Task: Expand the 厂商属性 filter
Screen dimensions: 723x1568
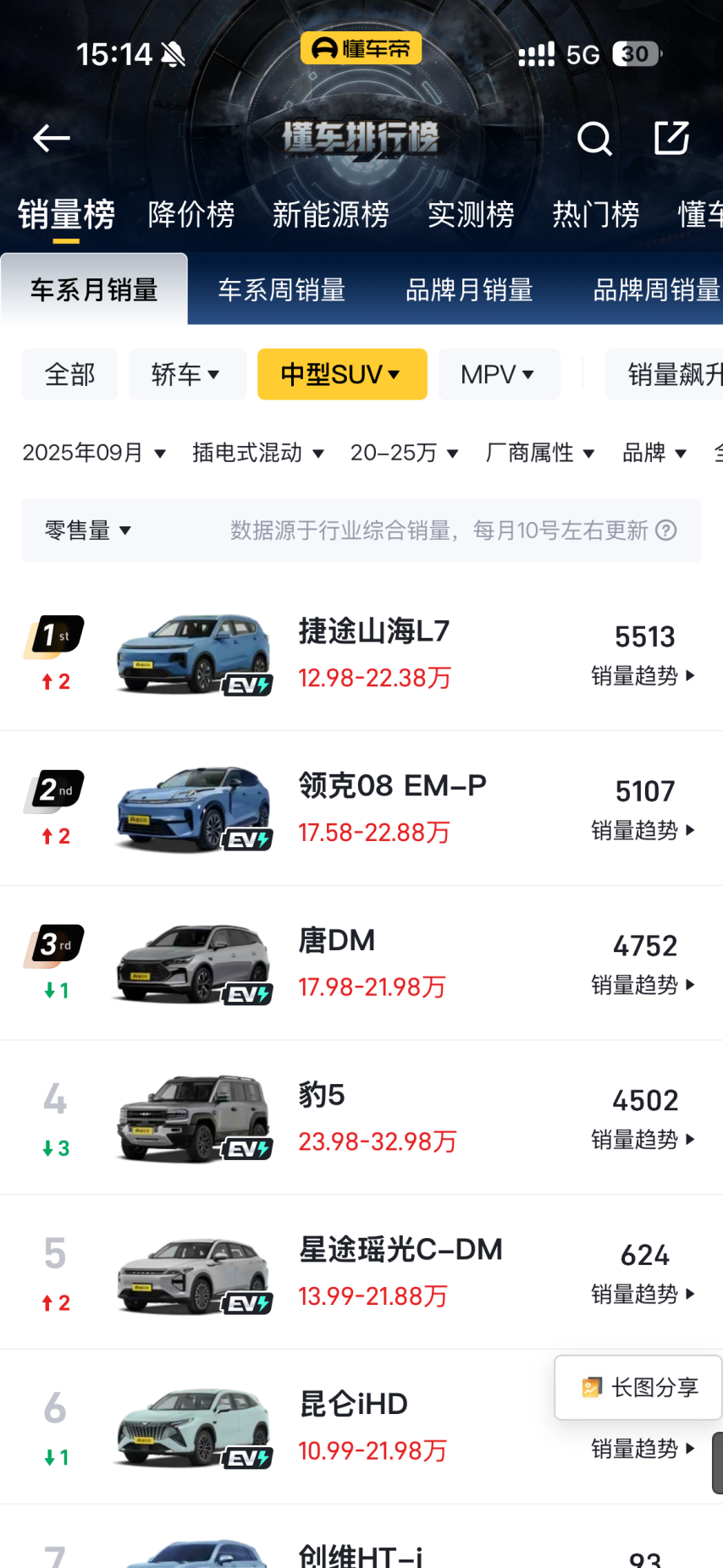Action: pos(539,453)
